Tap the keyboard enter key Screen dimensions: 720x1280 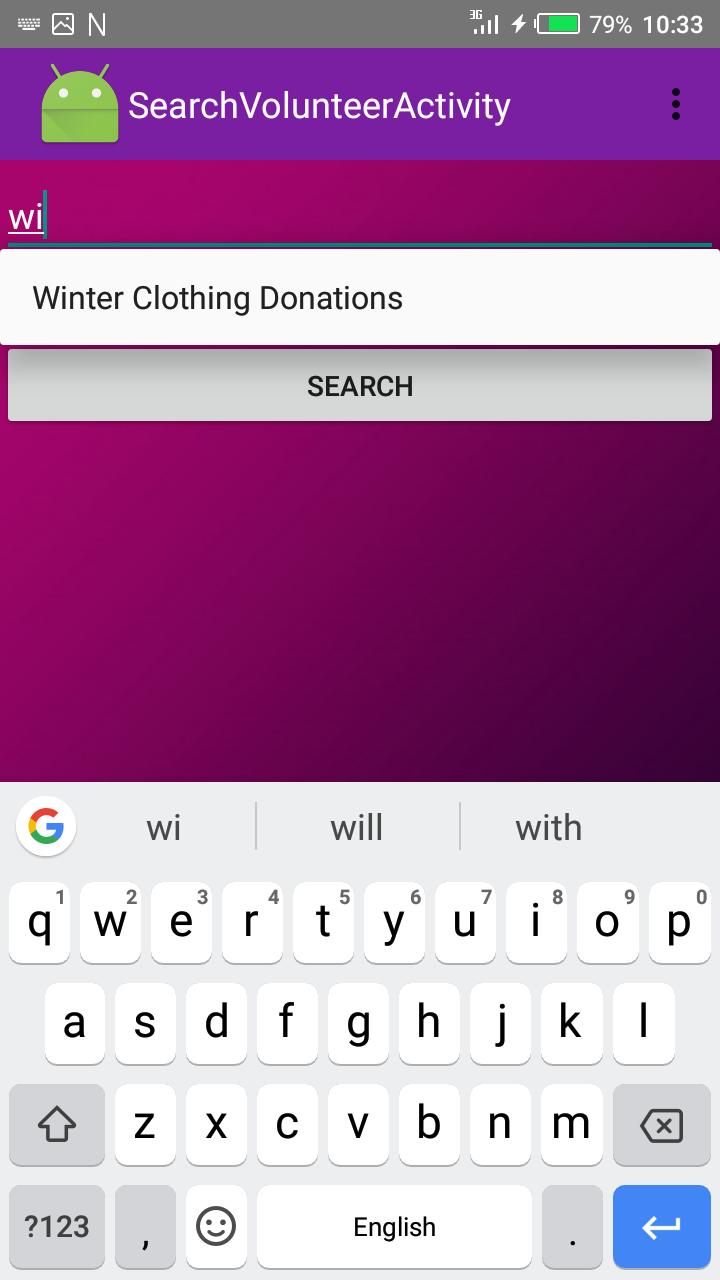tap(661, 1227)
